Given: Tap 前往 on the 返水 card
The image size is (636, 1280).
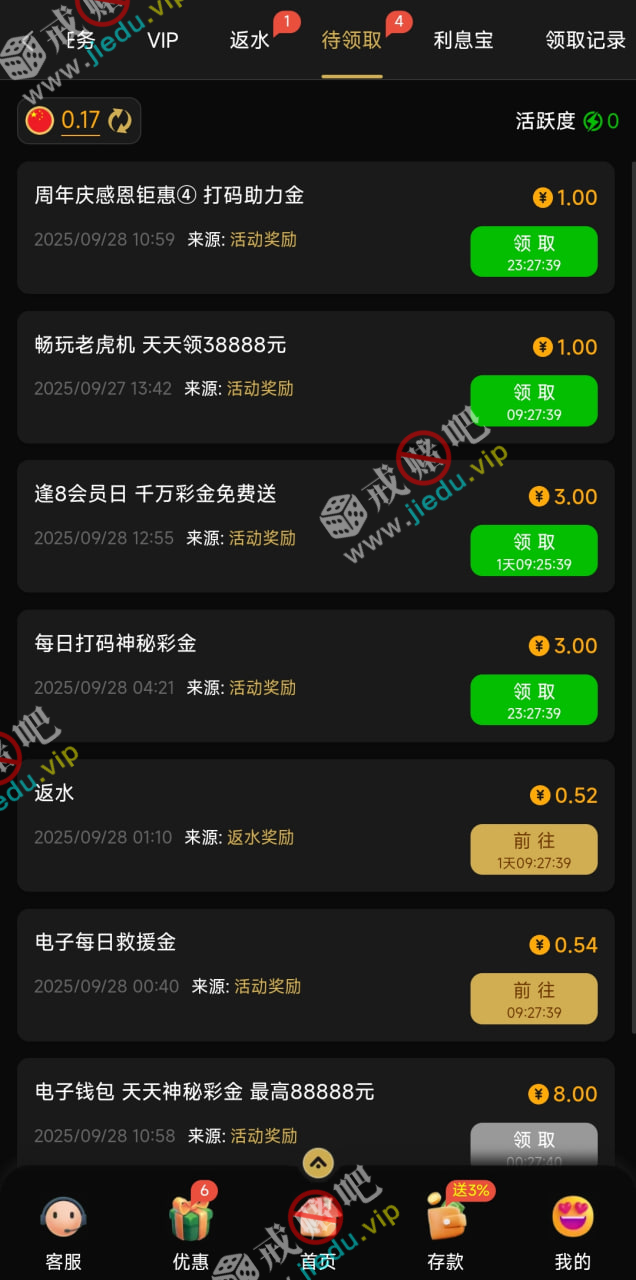Looking at the screenshot, I should tap(534, 849).
